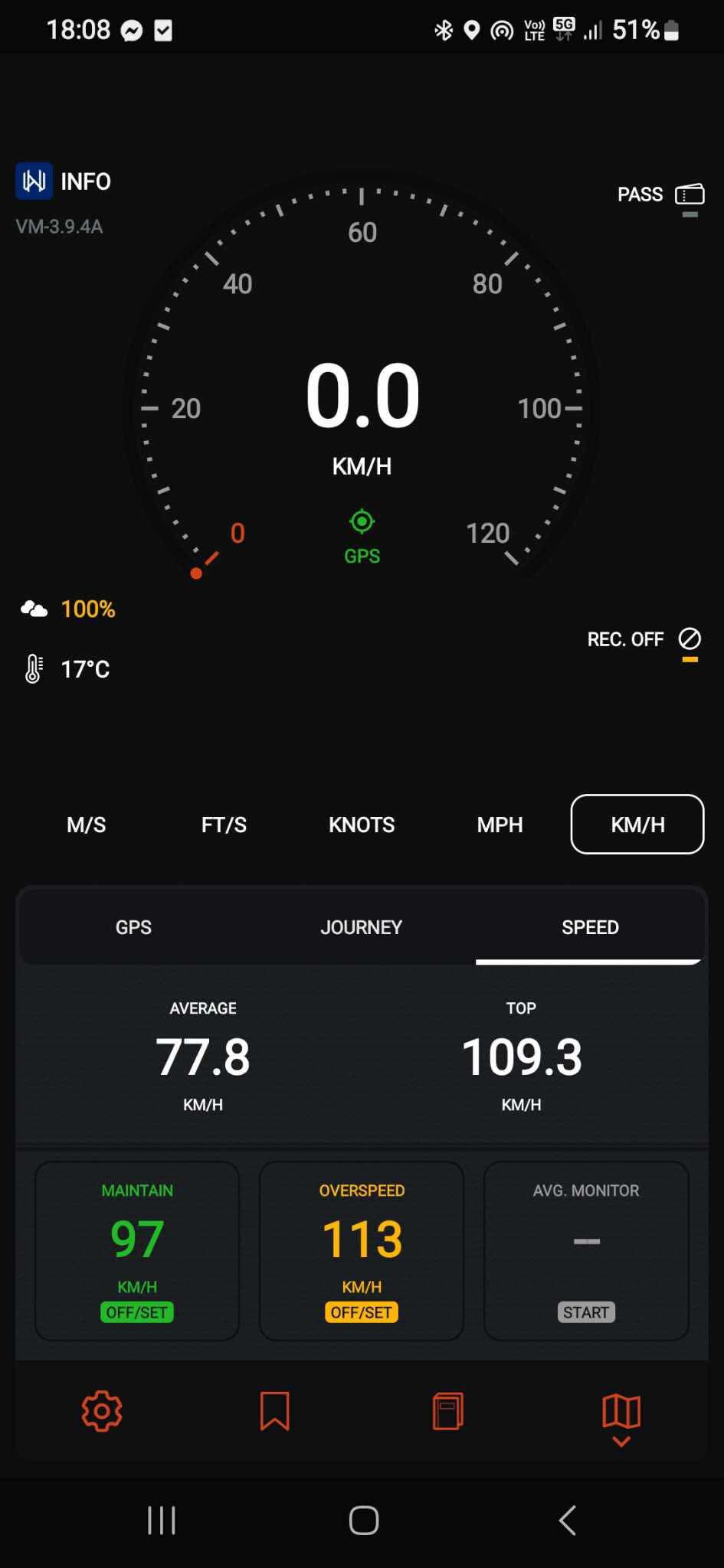724x1568 pixels.
Task: Tap the app logo next to INFO
Action: (33, 181)
